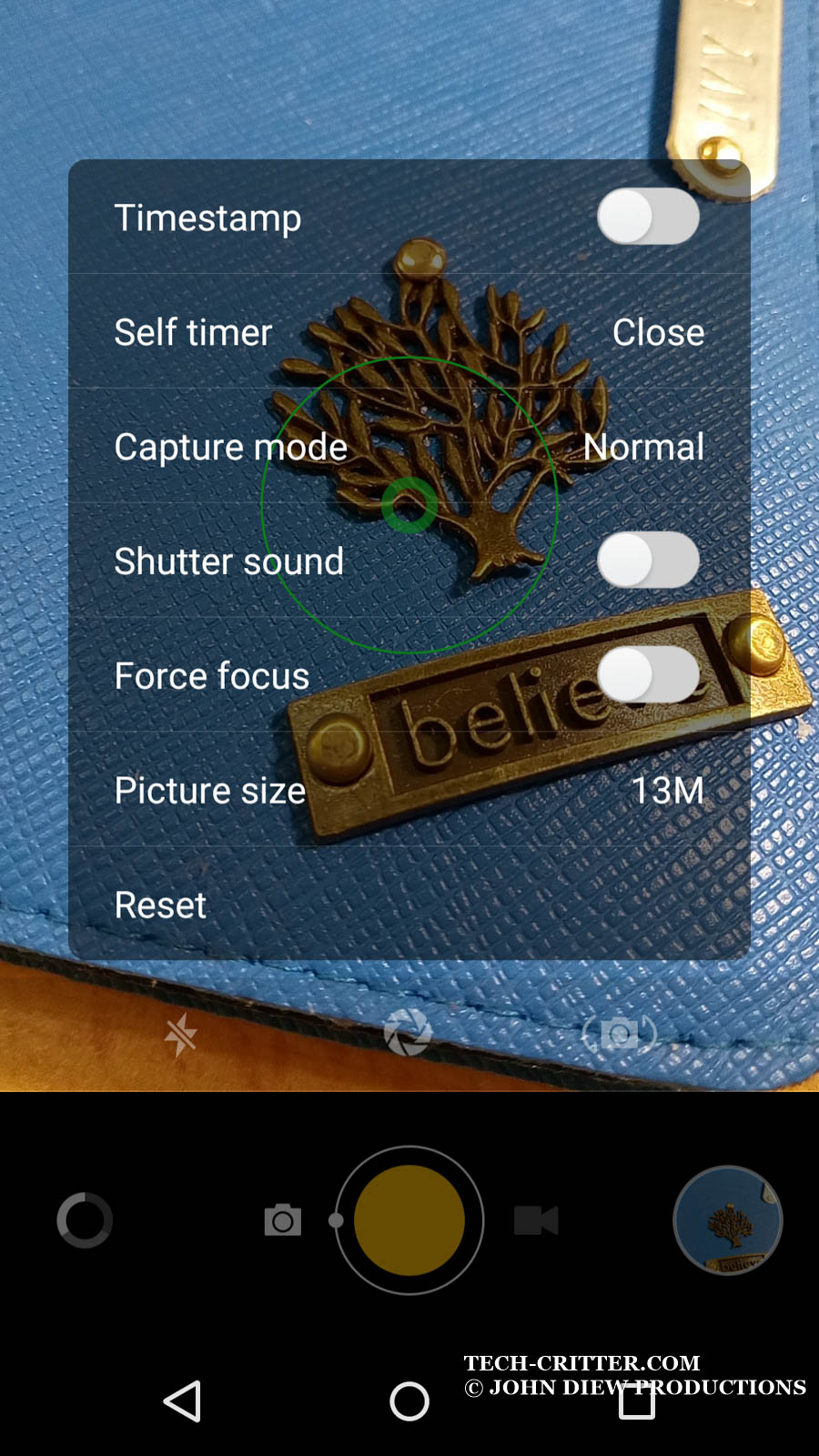The width and height of the screenshot is (819, 1456).
Task: Tap the yellow shutter button
Action: [x=409, y=1219]
